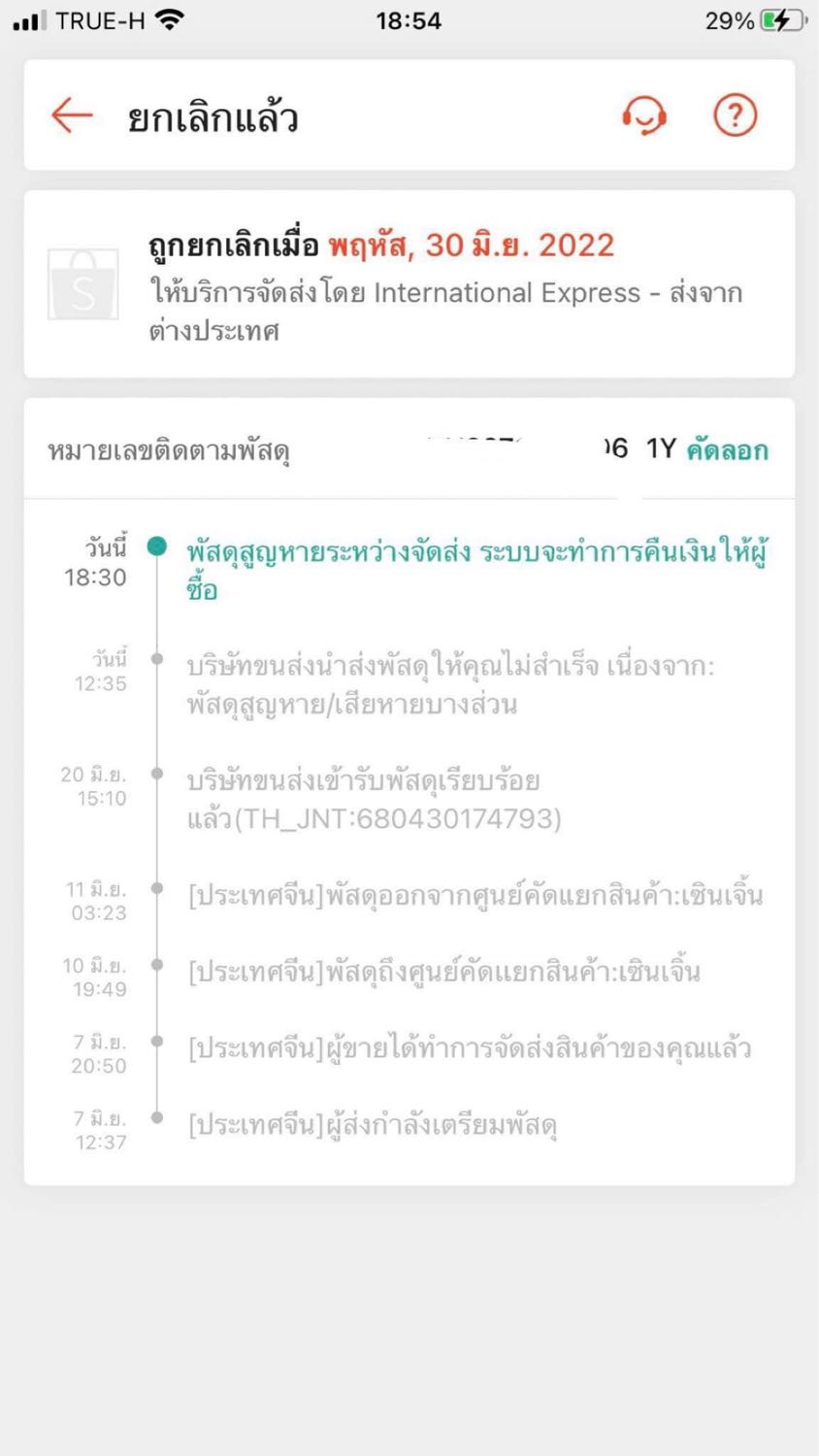This screenshot has width=819, height=1456.
Task: Go back with the orange arrow
Action: pos(72,116)
